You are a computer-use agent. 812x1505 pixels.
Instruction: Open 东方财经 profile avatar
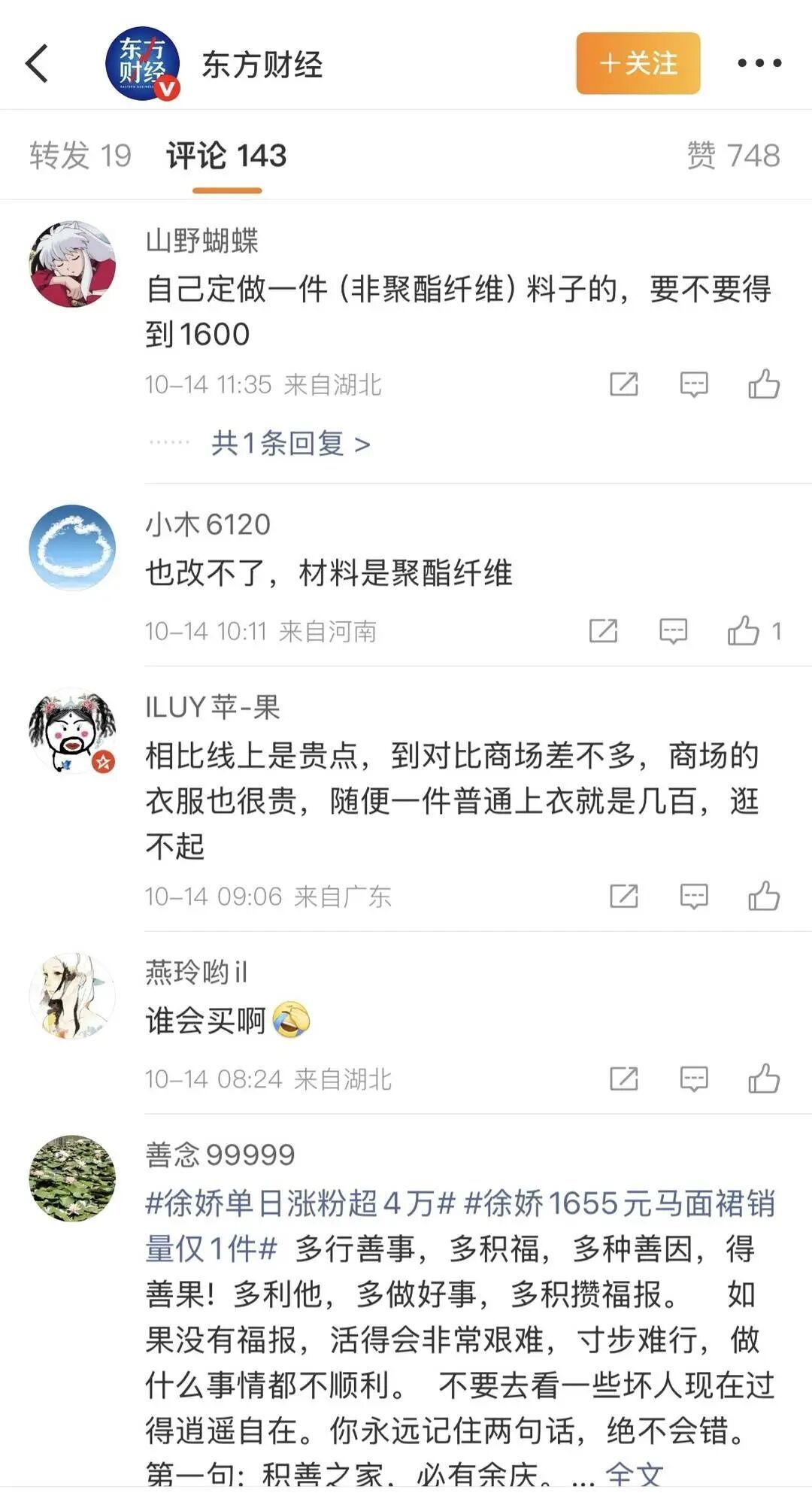click(x=143, y=64)
